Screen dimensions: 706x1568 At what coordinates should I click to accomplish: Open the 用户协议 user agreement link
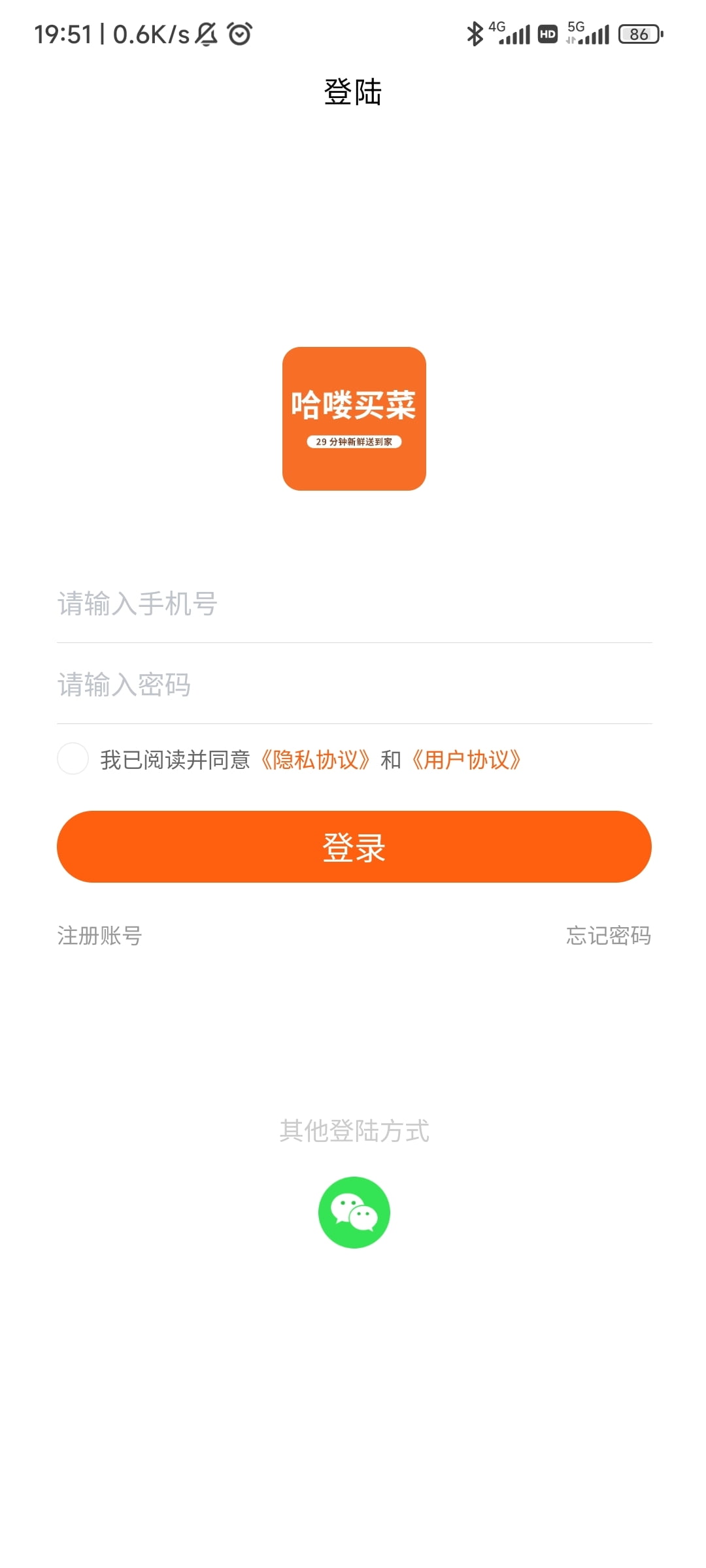click(x=467, y=760)
